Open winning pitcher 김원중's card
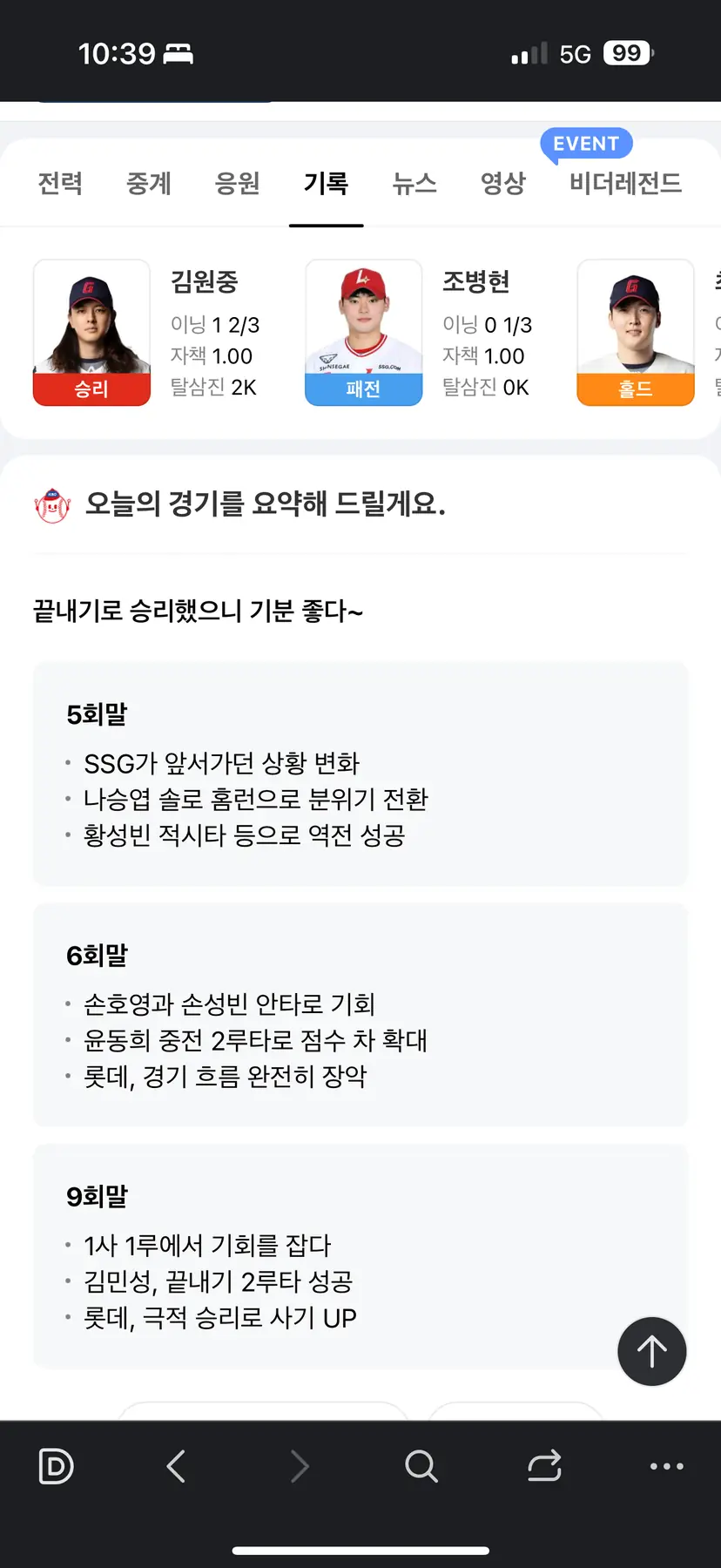Image resolution: width=721 pixels, height=1568 pixels. [148, 333]
